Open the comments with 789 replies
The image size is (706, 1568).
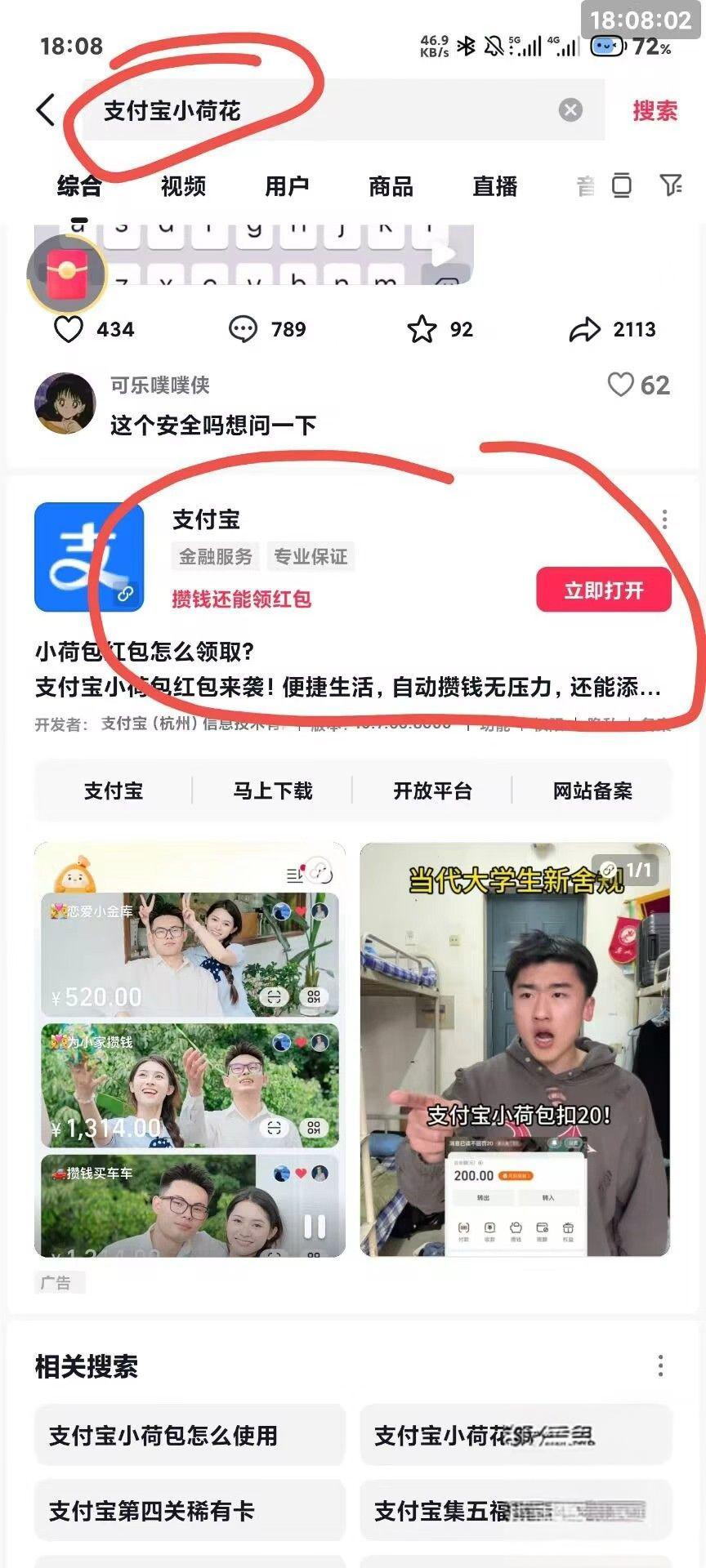[244, 329]
